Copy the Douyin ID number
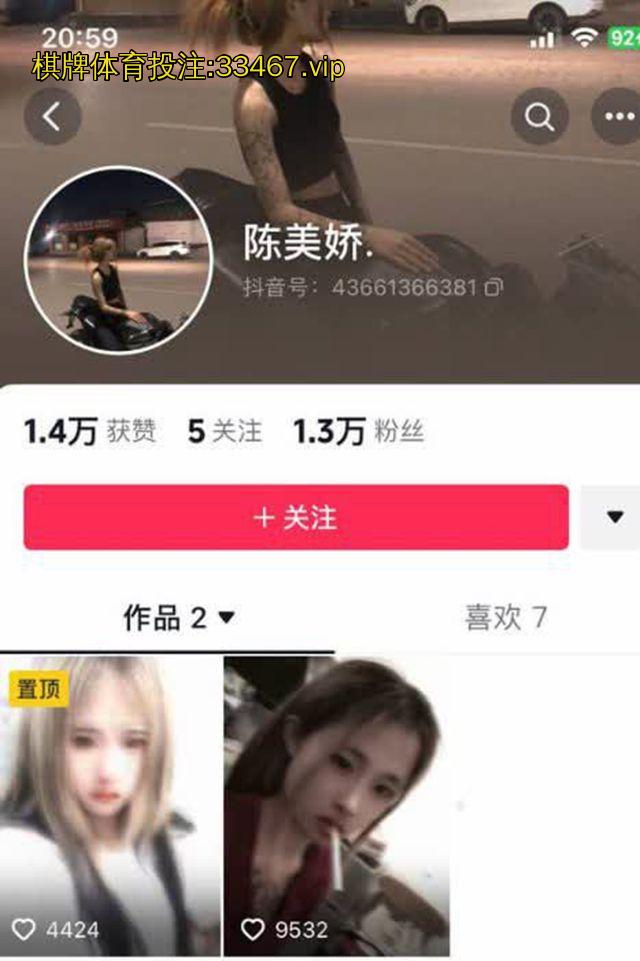The width and height of the screenshot is (640, 961). tap(493, 287)
